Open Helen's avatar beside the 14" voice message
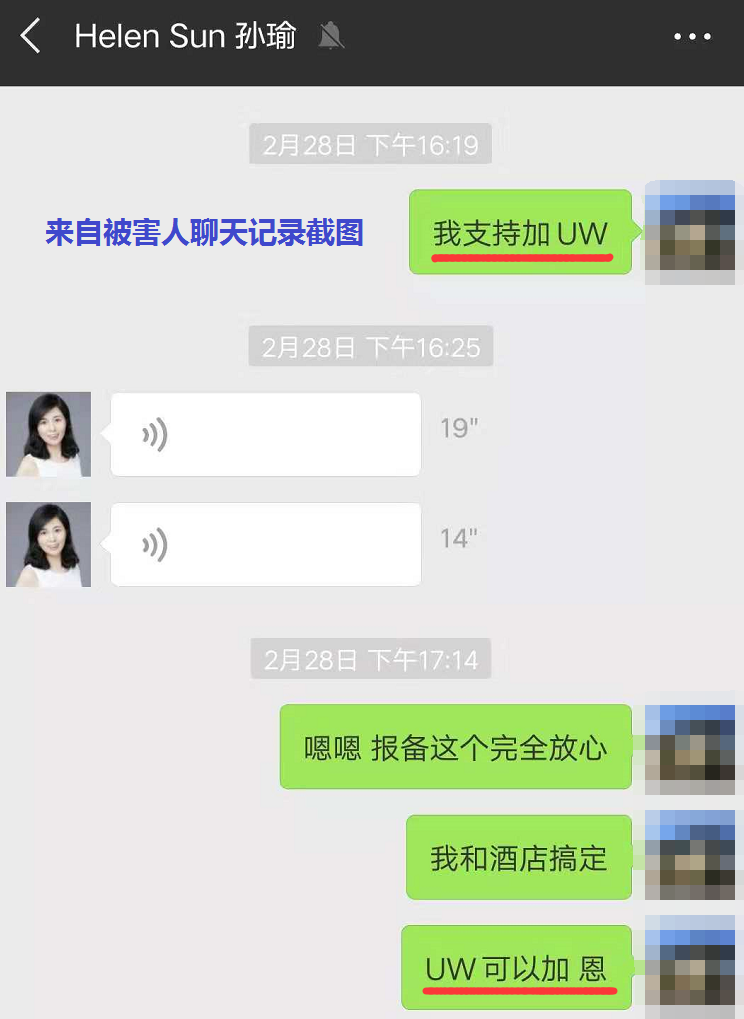 tap(48, 544)
